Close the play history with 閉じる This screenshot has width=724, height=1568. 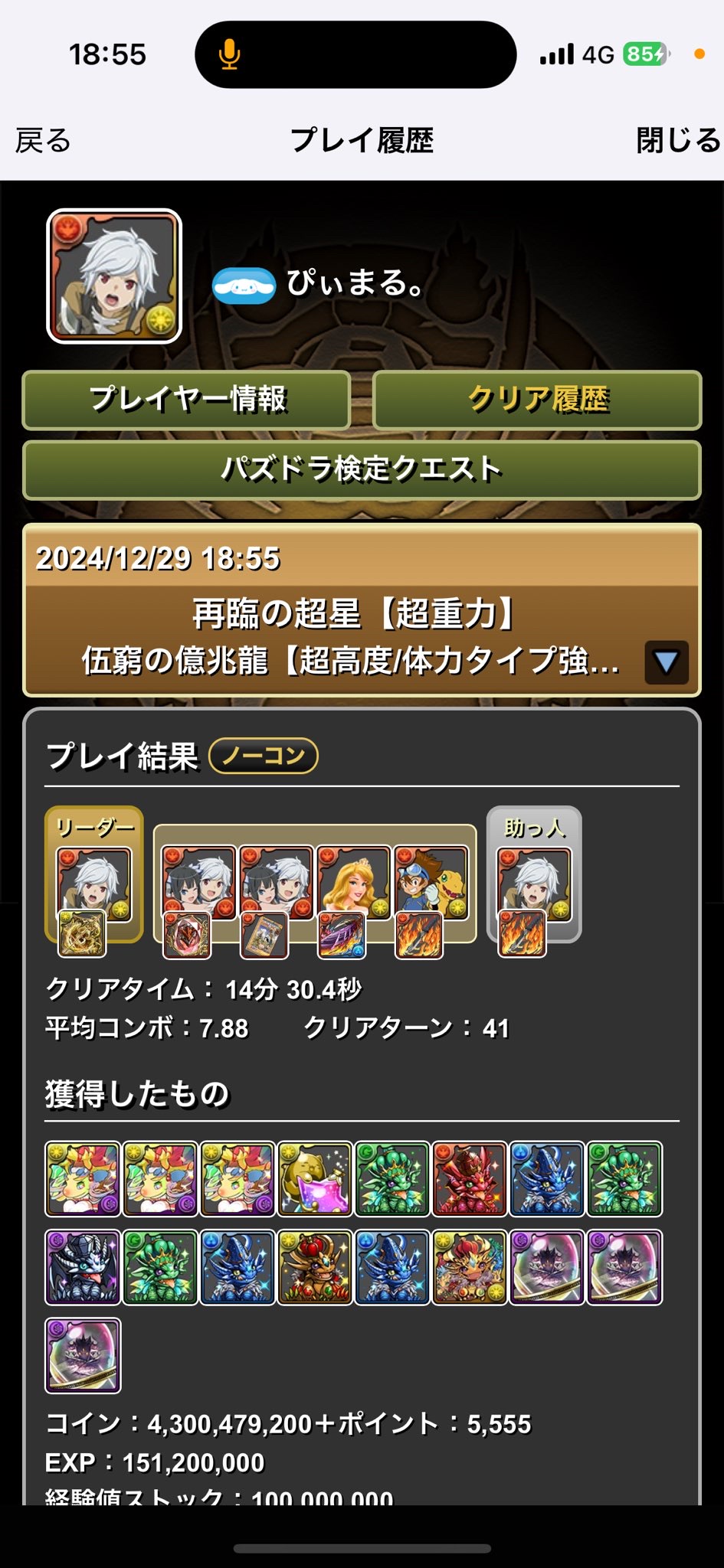[678, 141]
